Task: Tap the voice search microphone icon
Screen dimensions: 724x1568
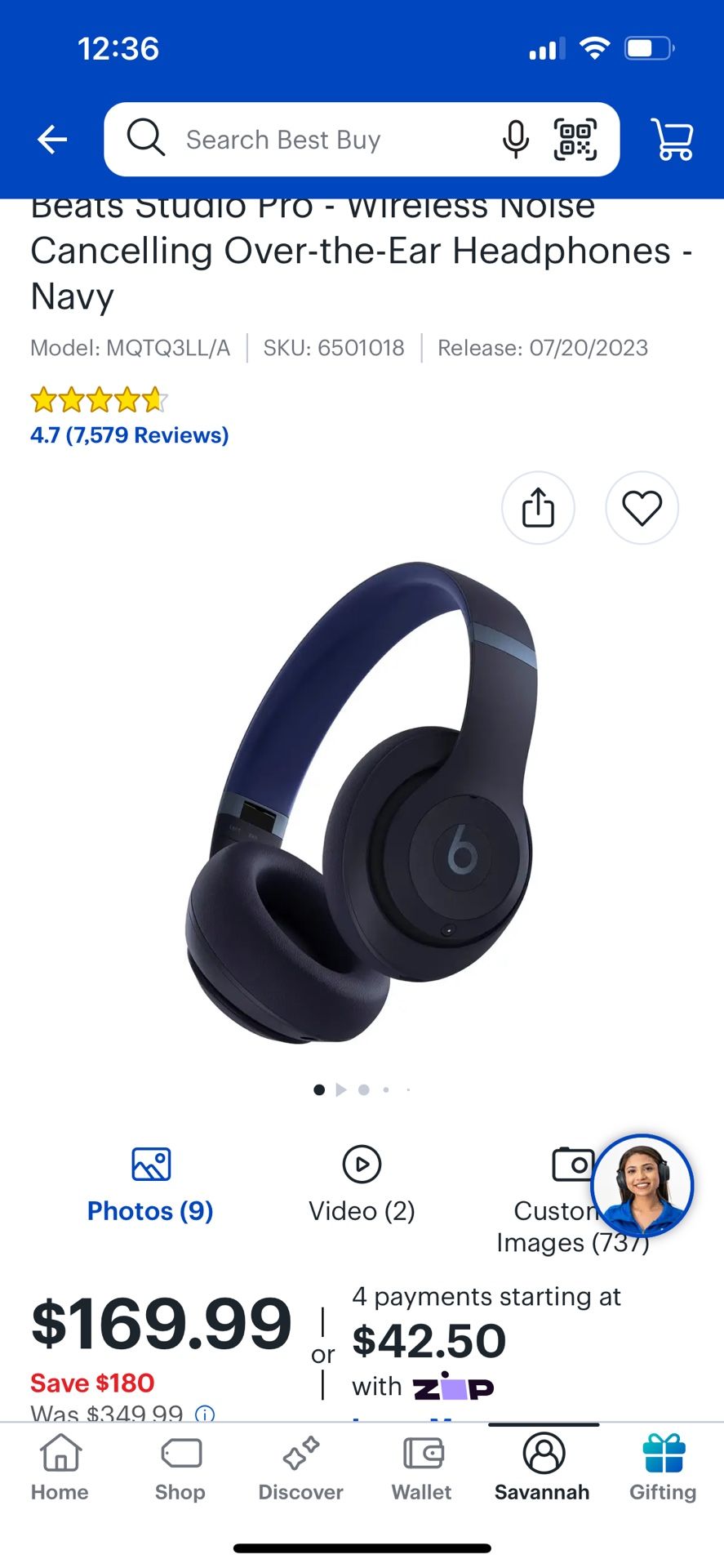Action: pos(516,139)
